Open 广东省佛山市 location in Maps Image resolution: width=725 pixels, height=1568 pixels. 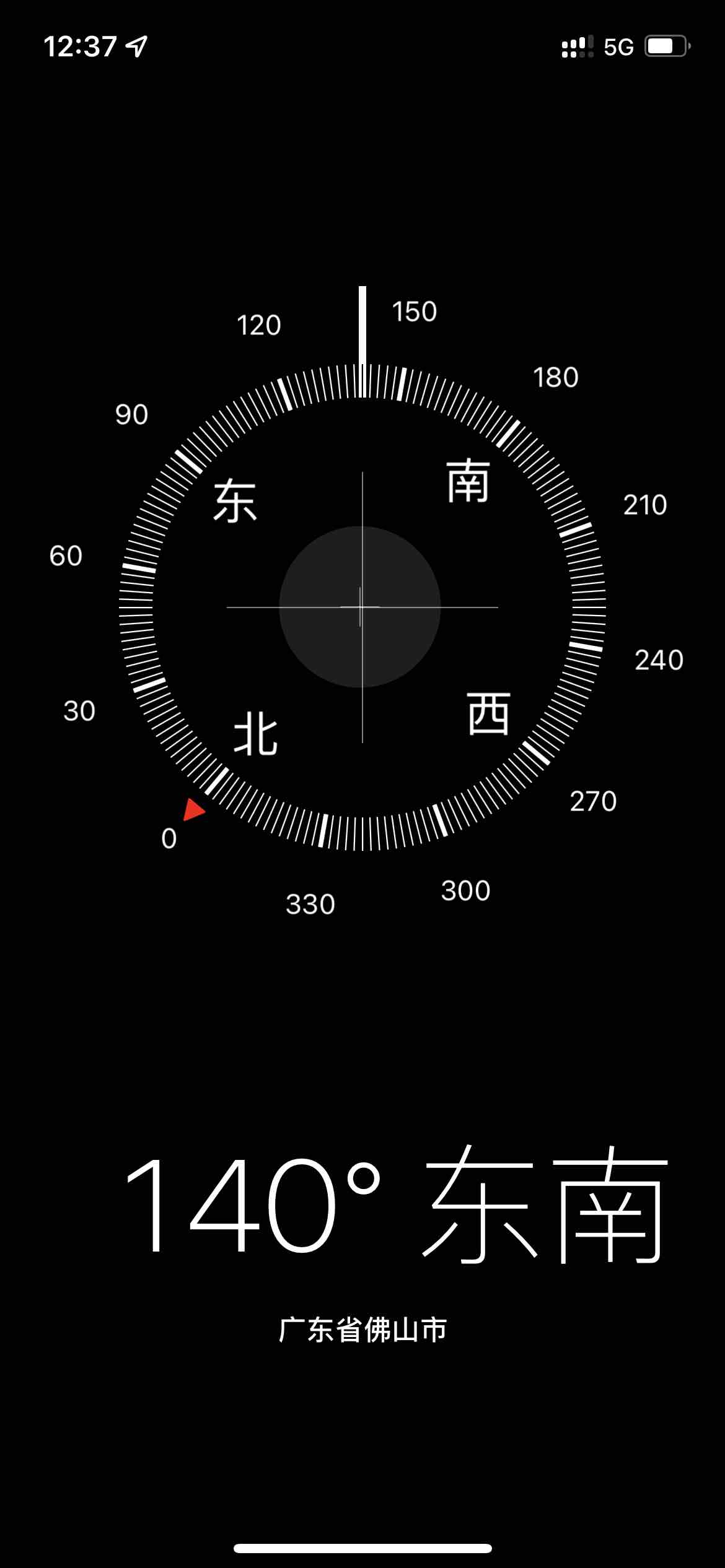[x=362, y=1330]
